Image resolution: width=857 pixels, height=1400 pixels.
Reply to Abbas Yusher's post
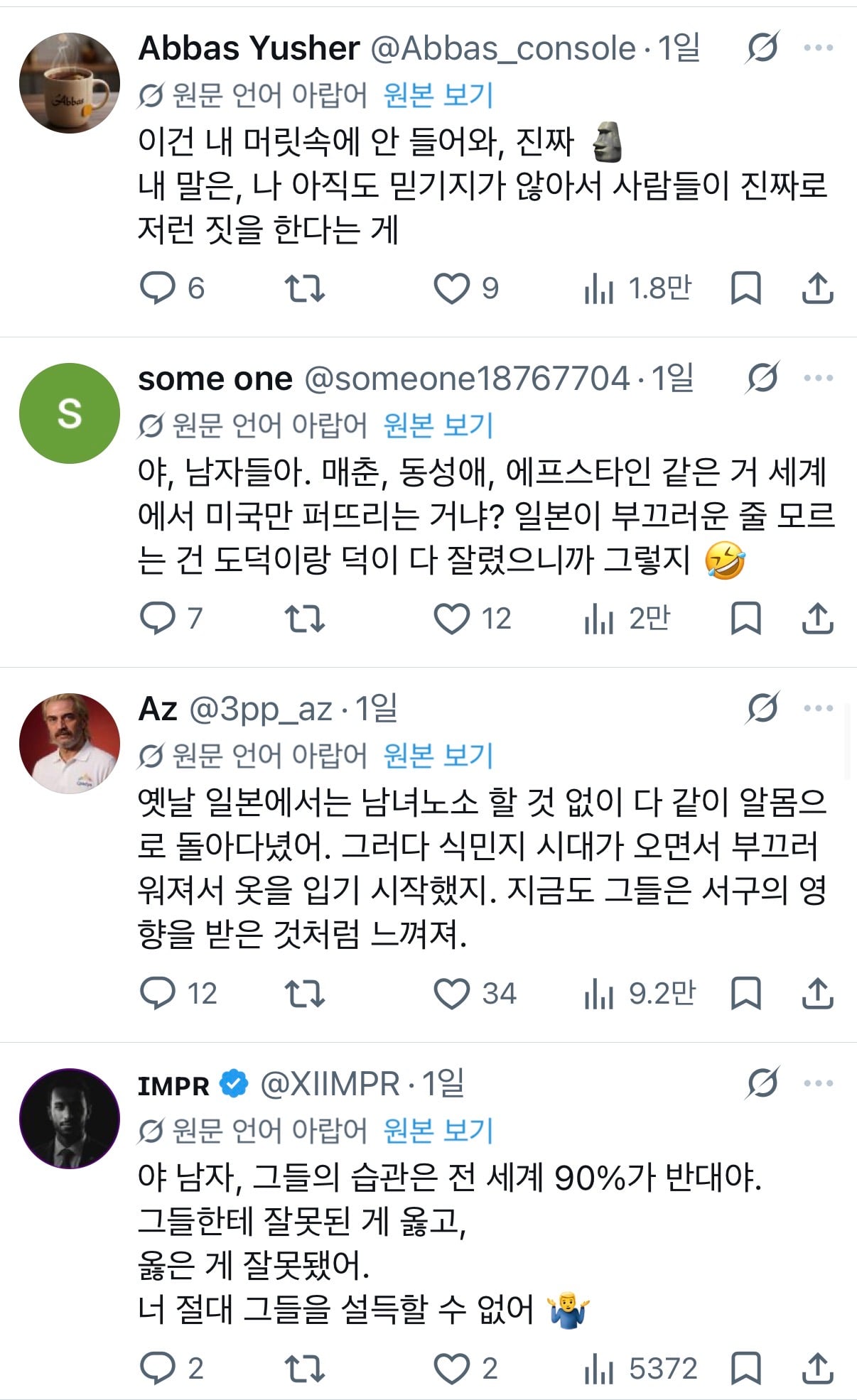(x=173, y=288)
